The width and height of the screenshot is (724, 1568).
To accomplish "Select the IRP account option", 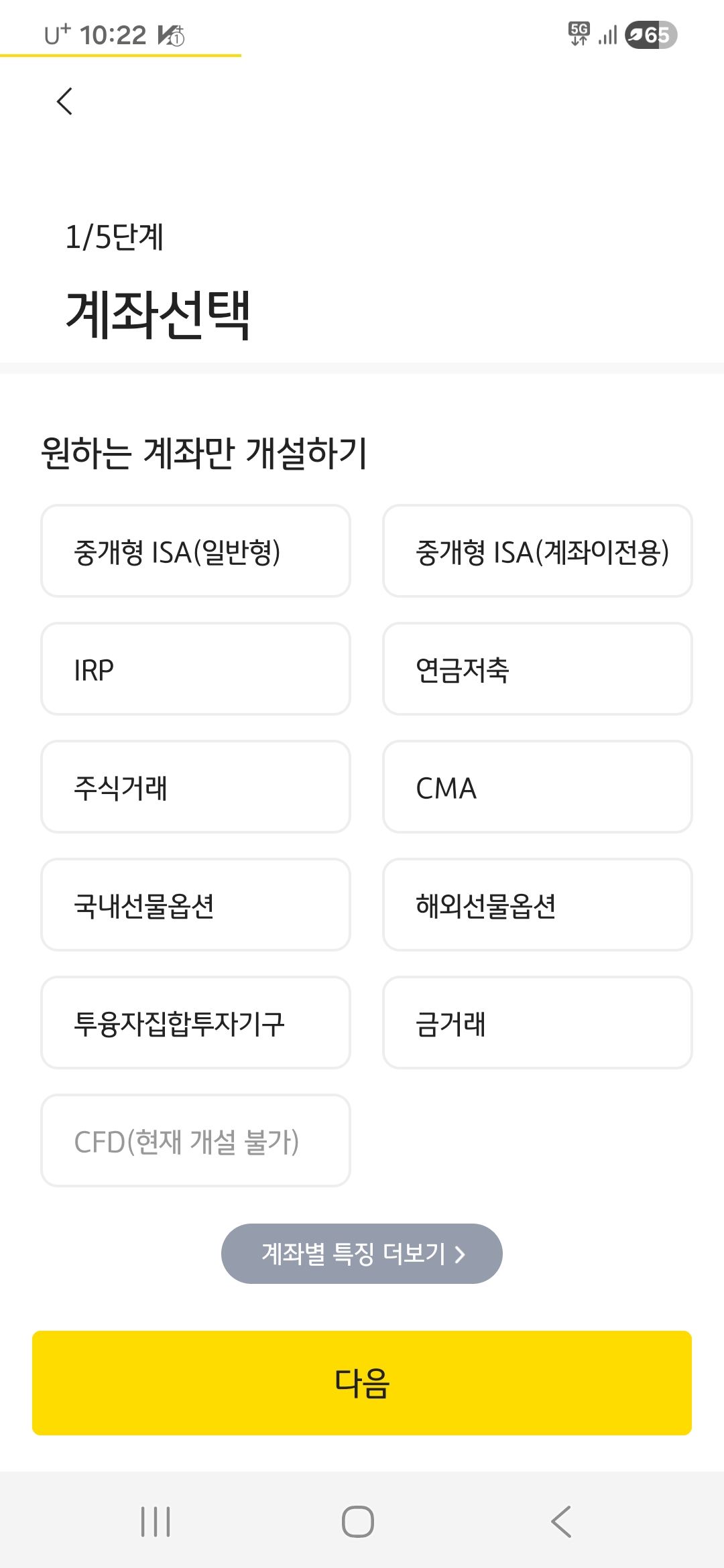I will coord(196,669).
